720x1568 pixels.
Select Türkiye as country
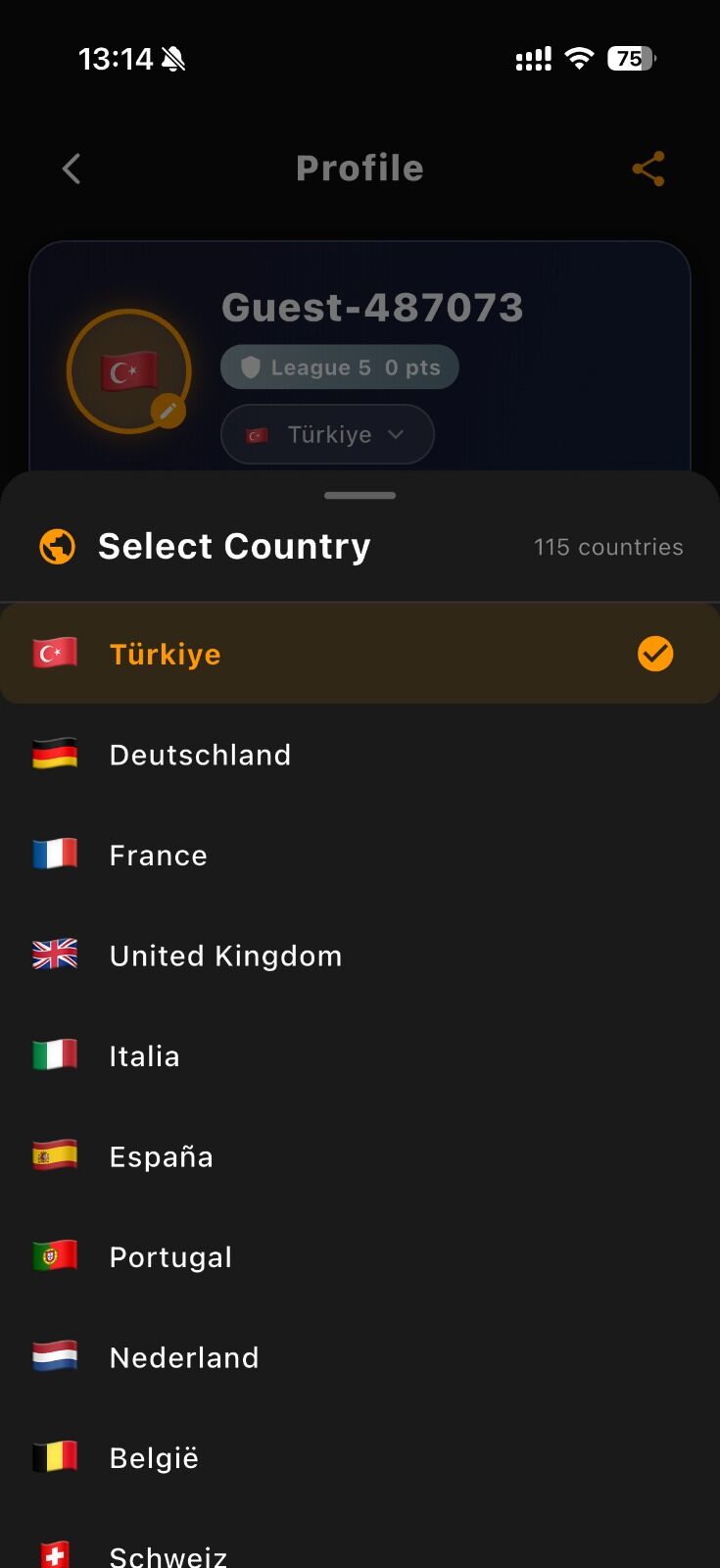pos(360,654)
